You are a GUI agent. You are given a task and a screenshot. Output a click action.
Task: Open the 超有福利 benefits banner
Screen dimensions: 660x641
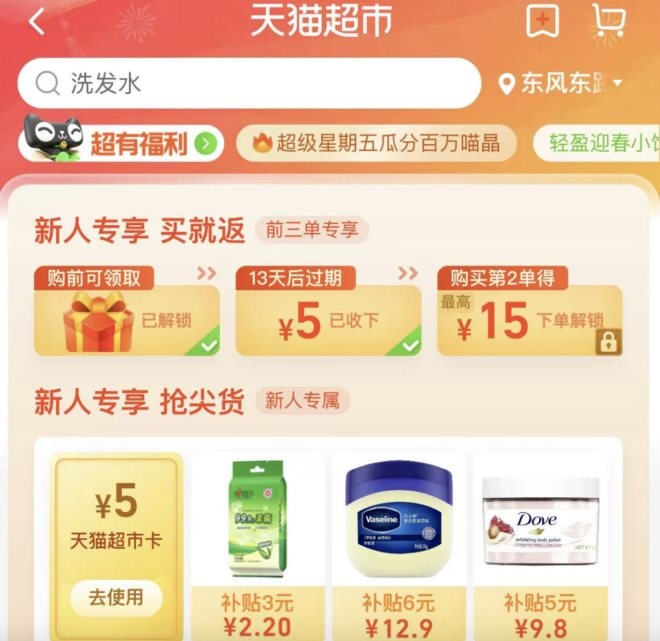point(120,142)
